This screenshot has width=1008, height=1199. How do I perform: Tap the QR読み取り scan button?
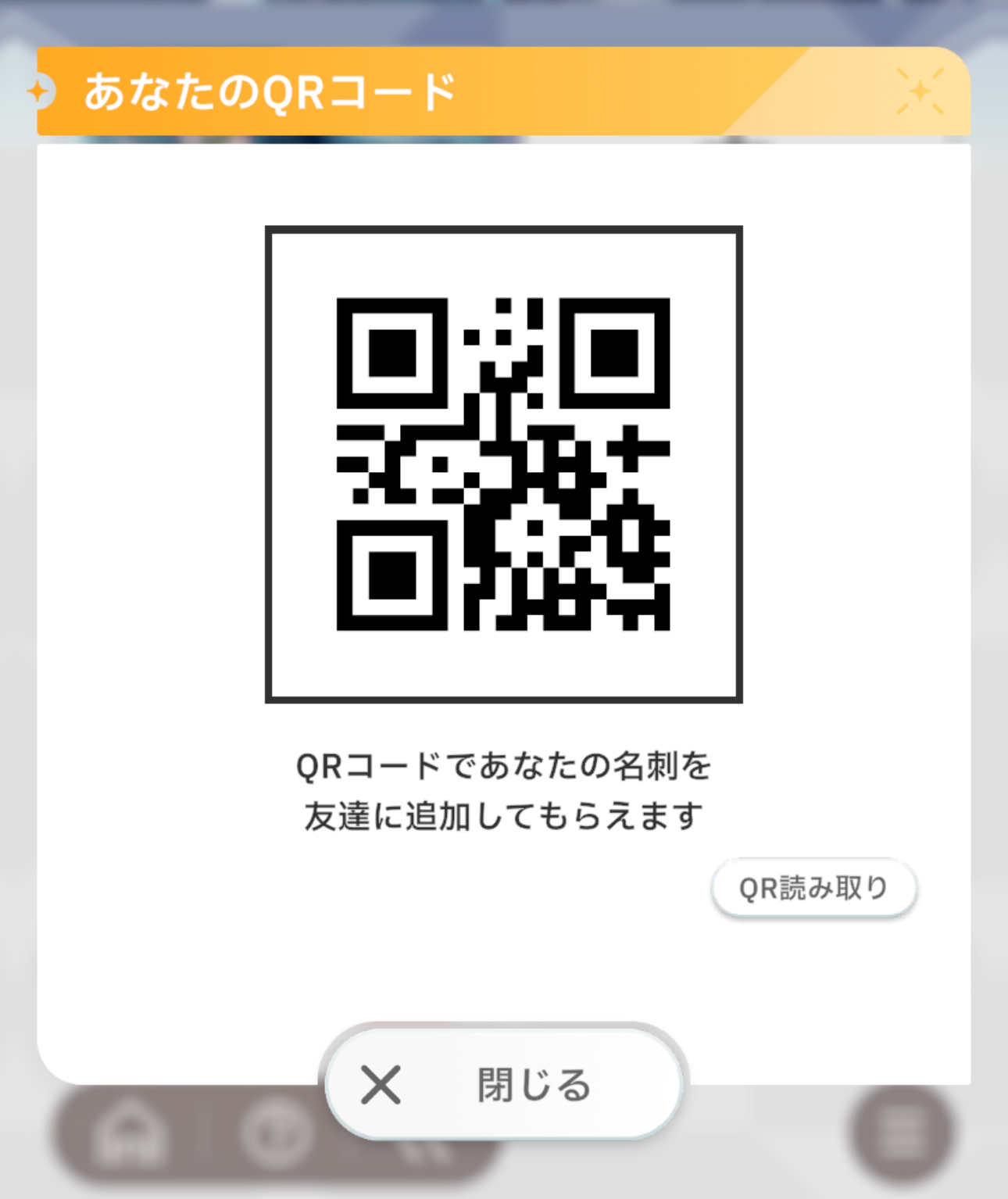pos(813,888)
